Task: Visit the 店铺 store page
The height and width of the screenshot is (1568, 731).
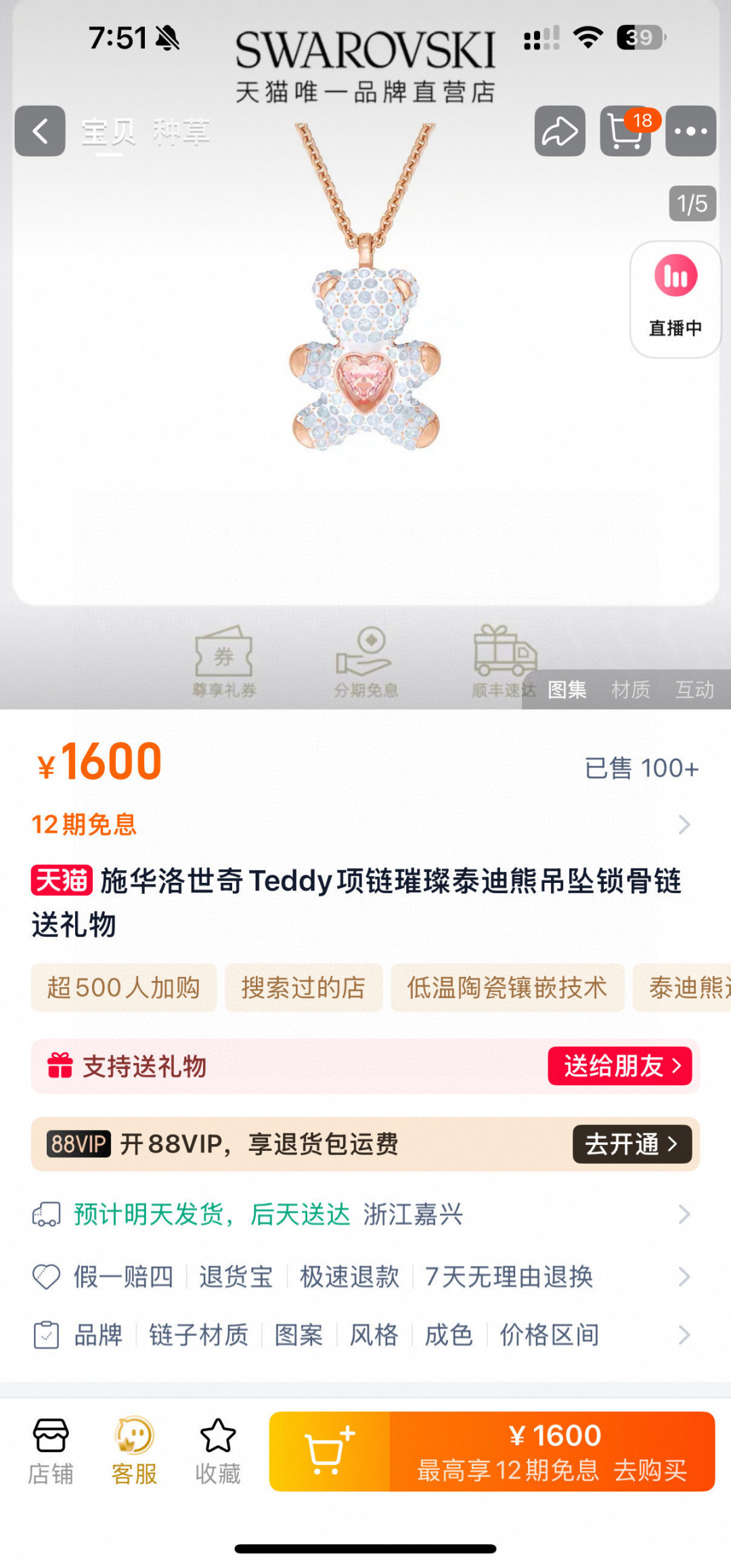Action: point(51,1452)
